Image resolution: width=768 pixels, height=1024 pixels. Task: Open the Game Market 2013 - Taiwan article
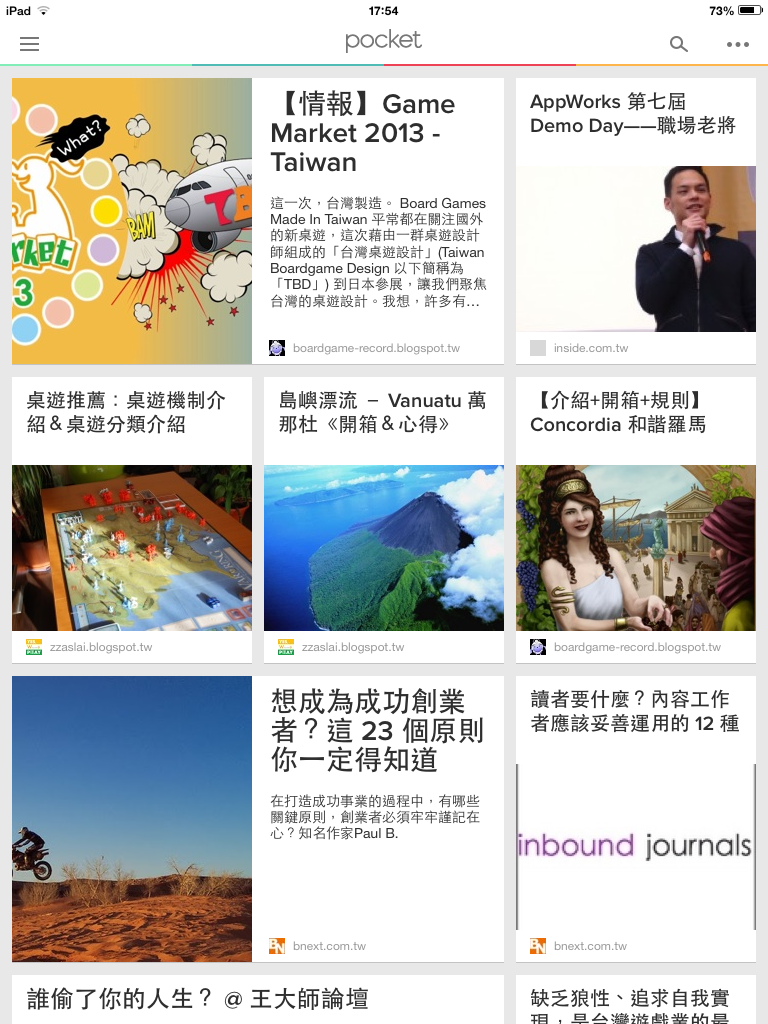pos(362,133)
